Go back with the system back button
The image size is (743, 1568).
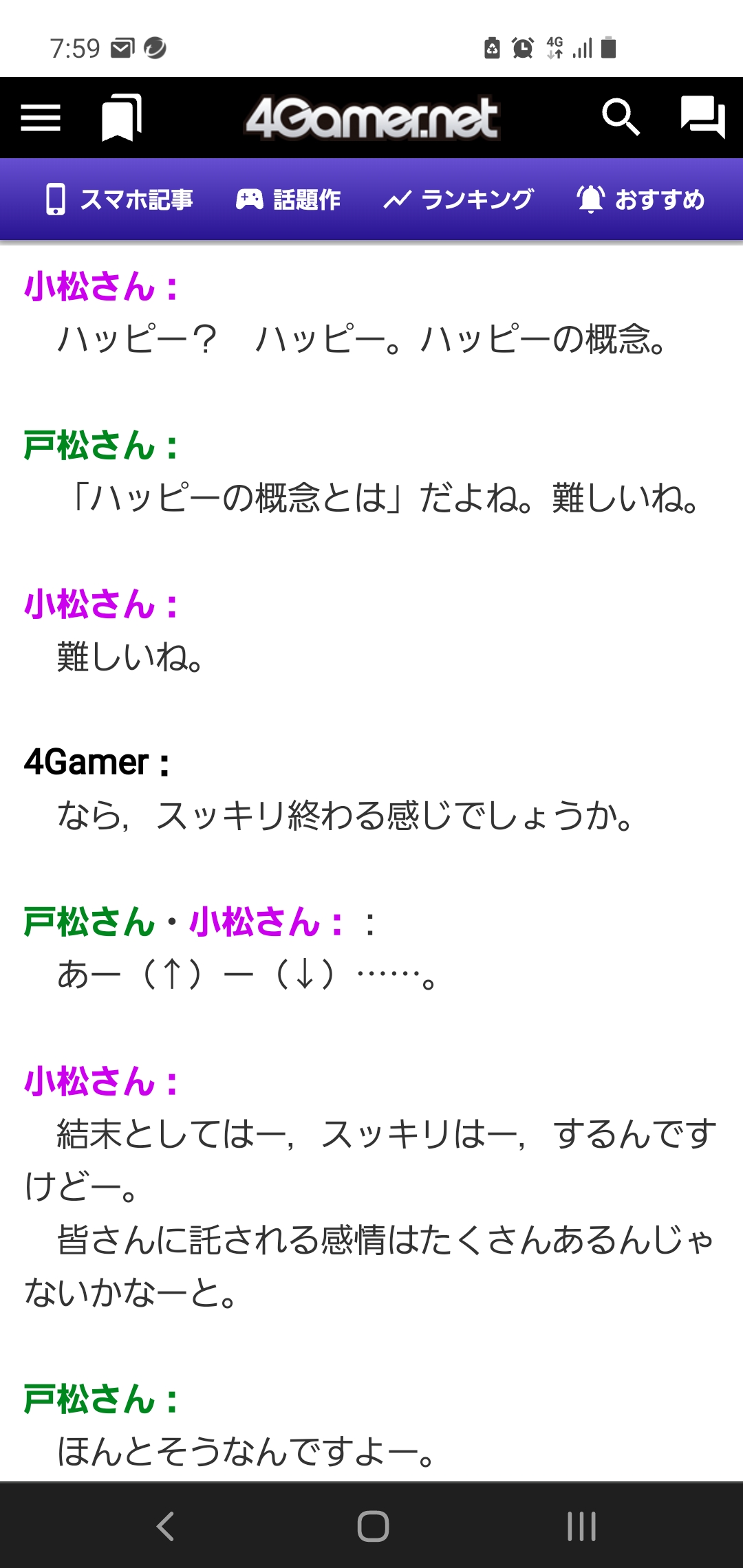pyautogui.click(x=165, y=1526)
